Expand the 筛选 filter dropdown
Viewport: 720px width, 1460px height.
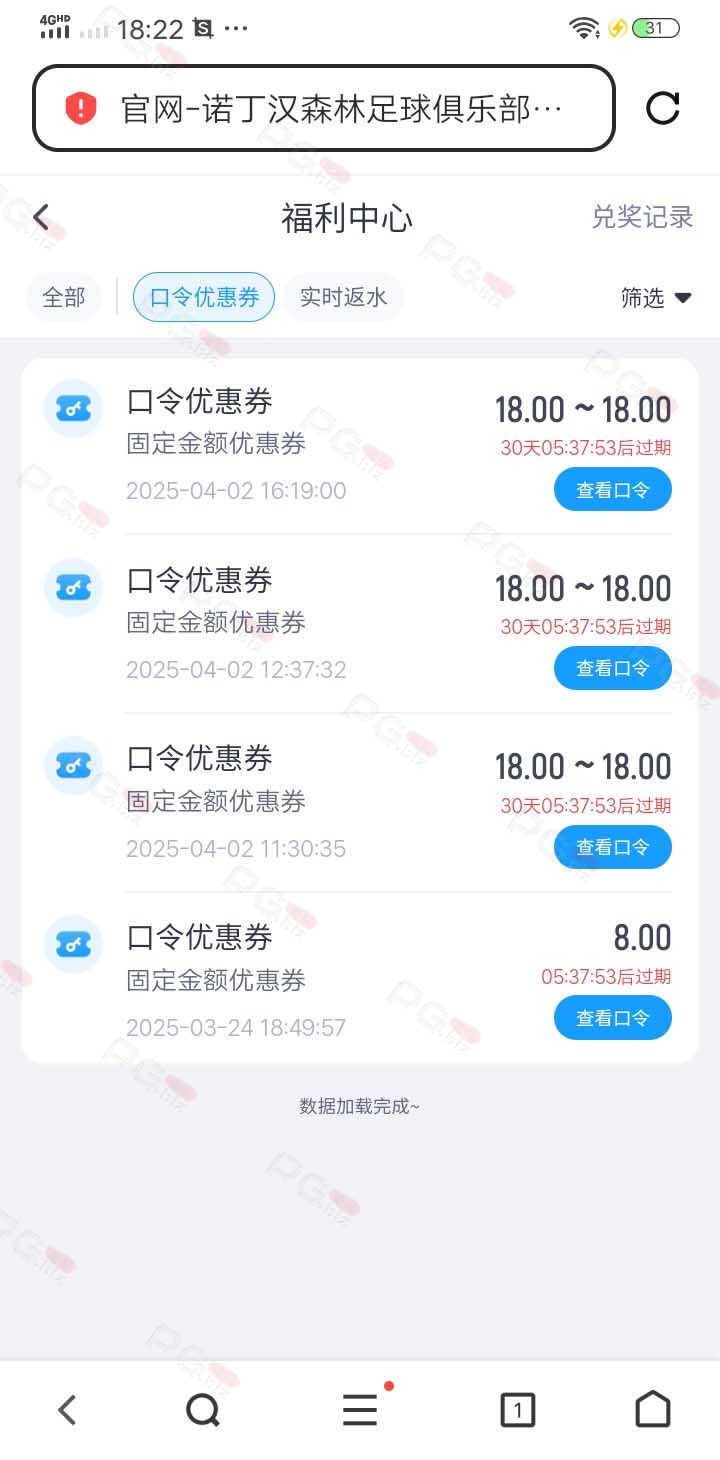point(657,297)
